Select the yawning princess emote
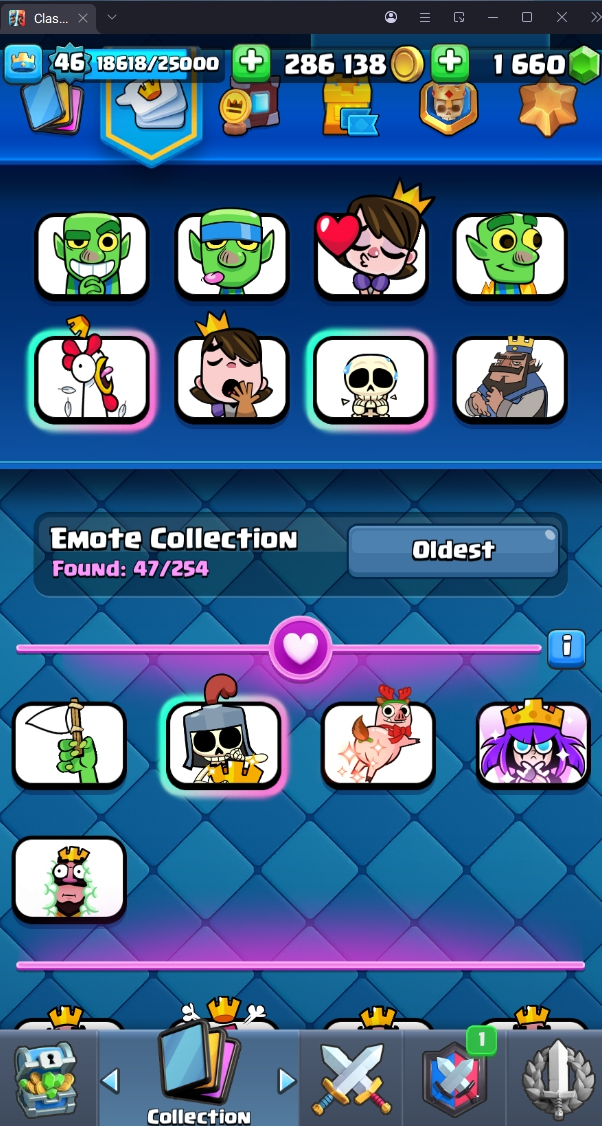This screenshot has height=1126, width=602. [231, 378]
